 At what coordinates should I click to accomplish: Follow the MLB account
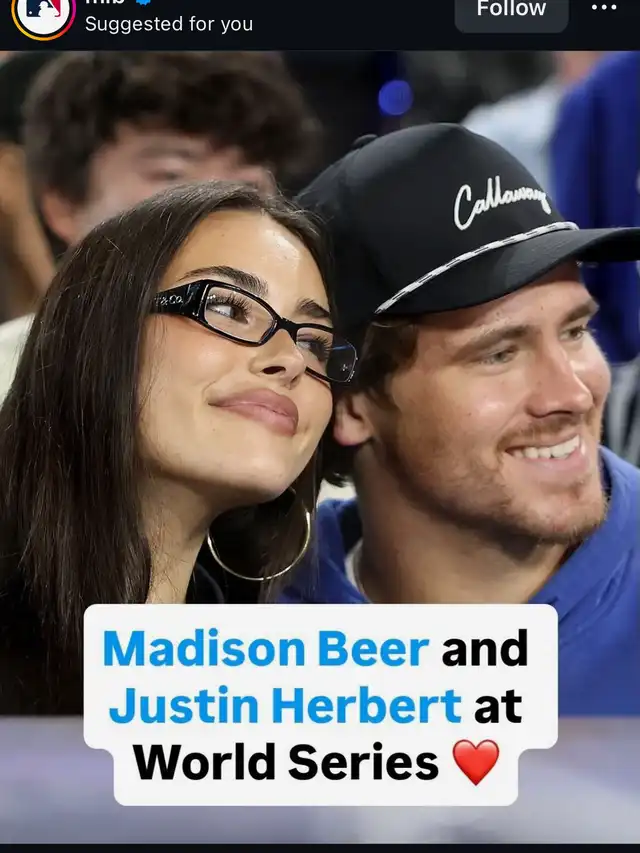pyautogui.click(x=511, y=10)
